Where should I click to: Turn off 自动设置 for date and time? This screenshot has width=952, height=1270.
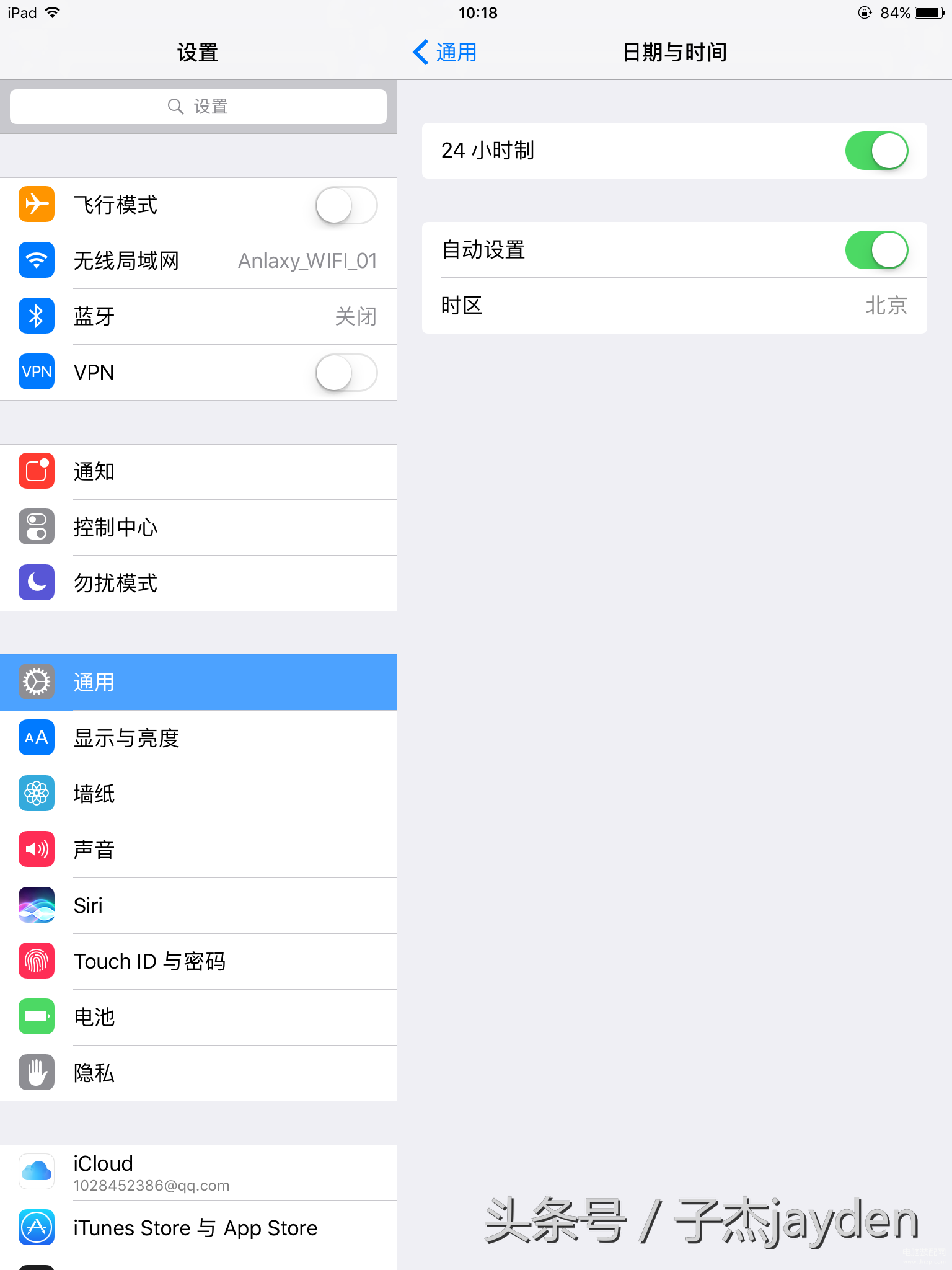point(876,250)
